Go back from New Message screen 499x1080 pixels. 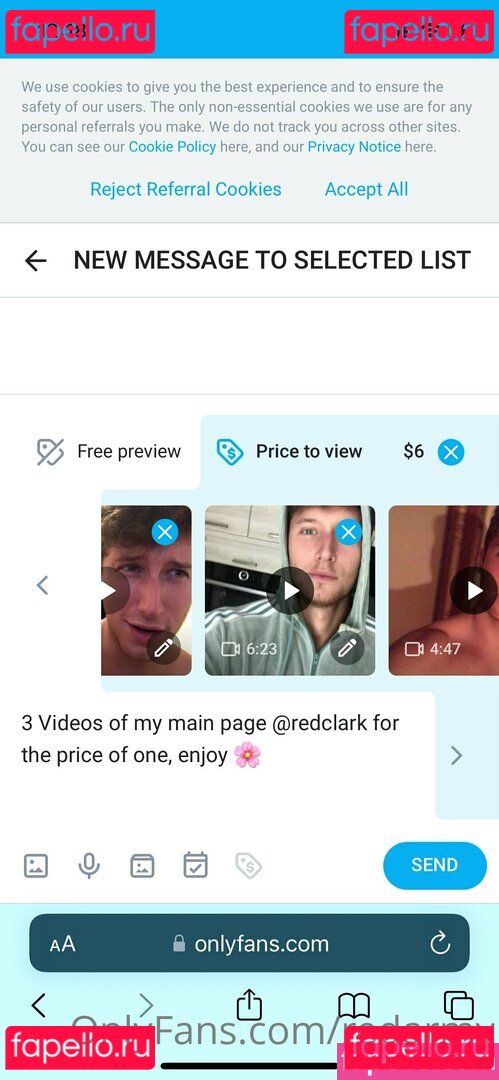point(35,260)
